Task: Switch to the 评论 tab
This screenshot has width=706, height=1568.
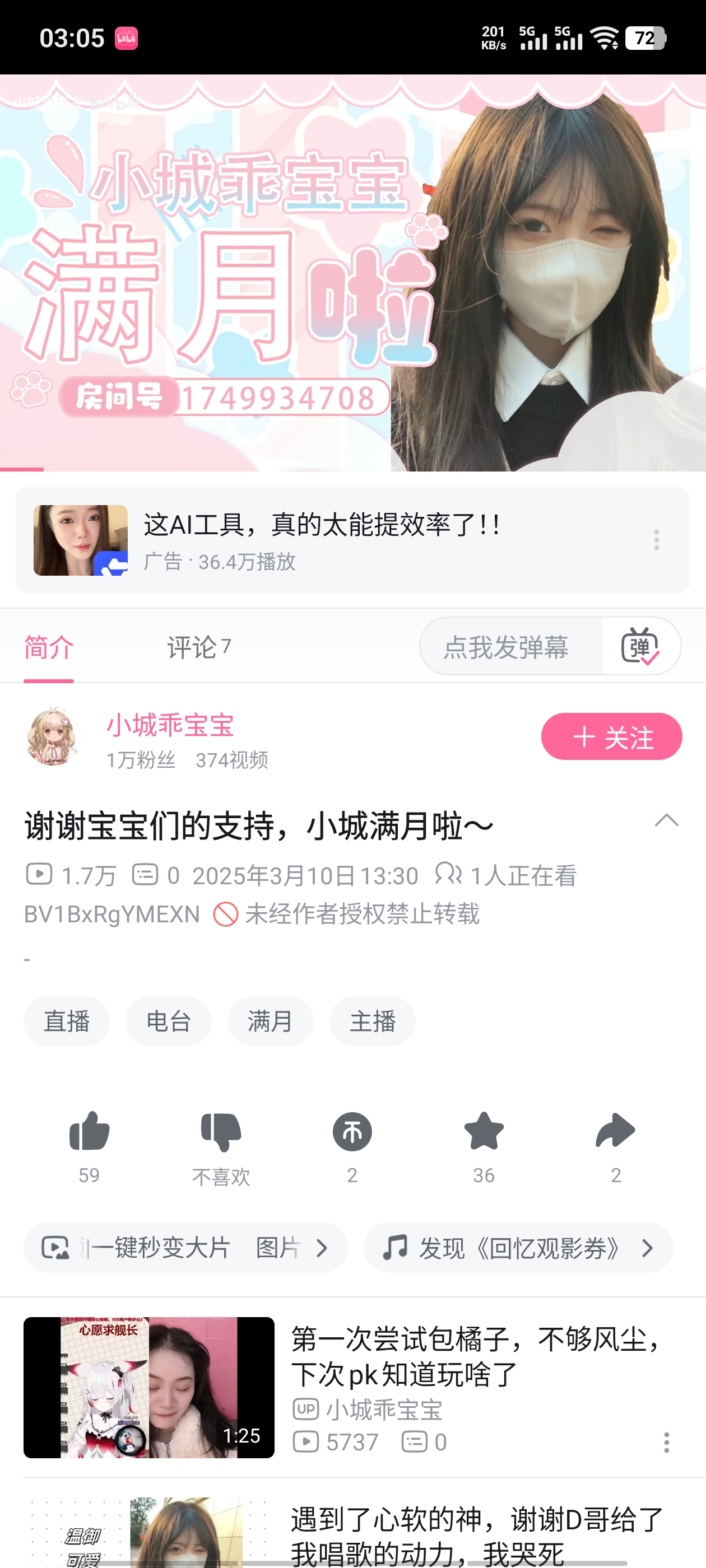Action: coord(198,647)
